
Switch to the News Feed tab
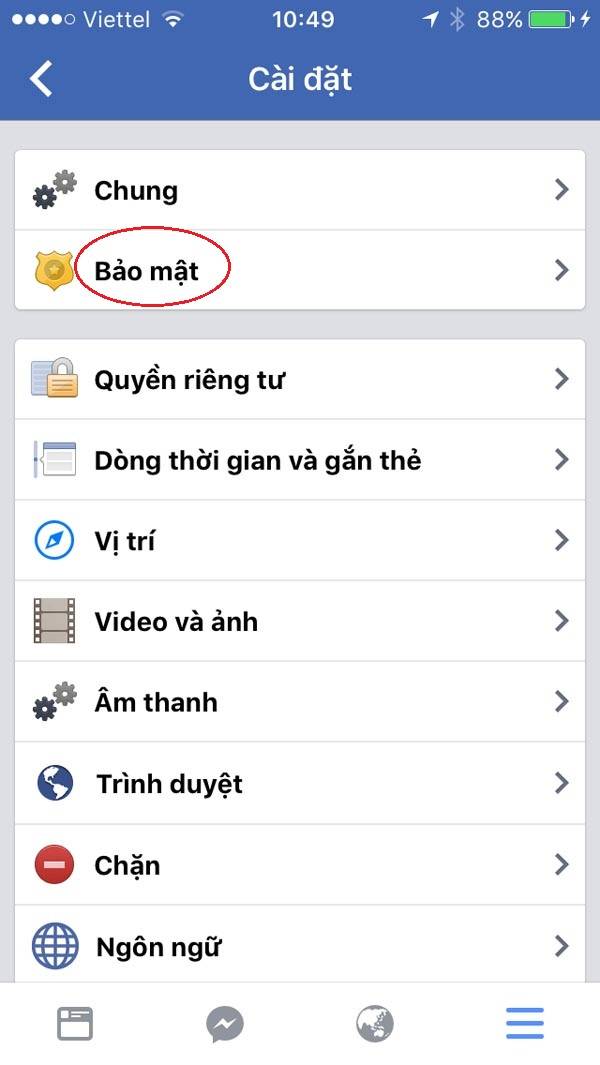pyautogui.click(x=75, y=1023)
